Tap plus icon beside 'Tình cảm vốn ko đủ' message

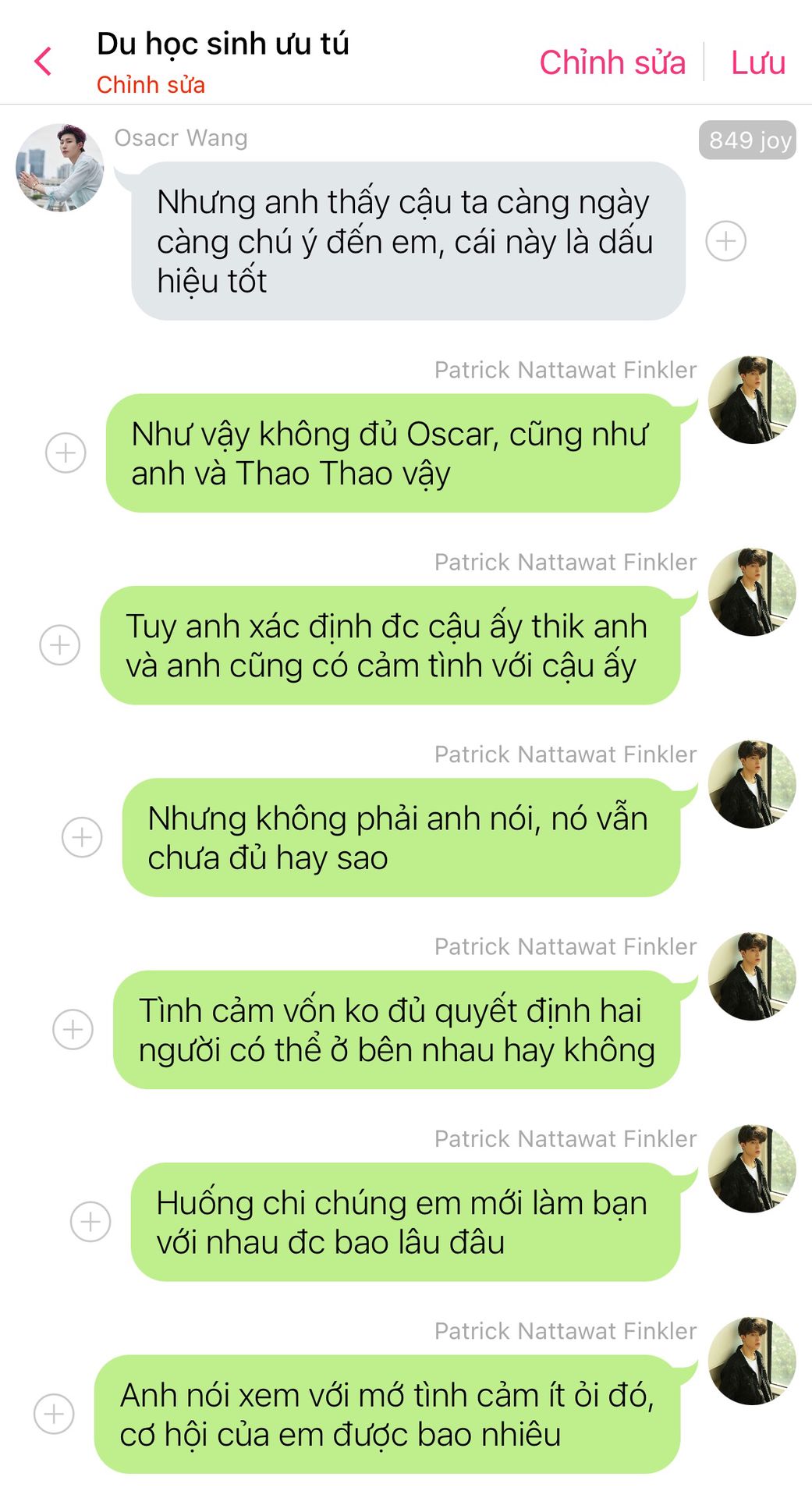coord(73,1029)
